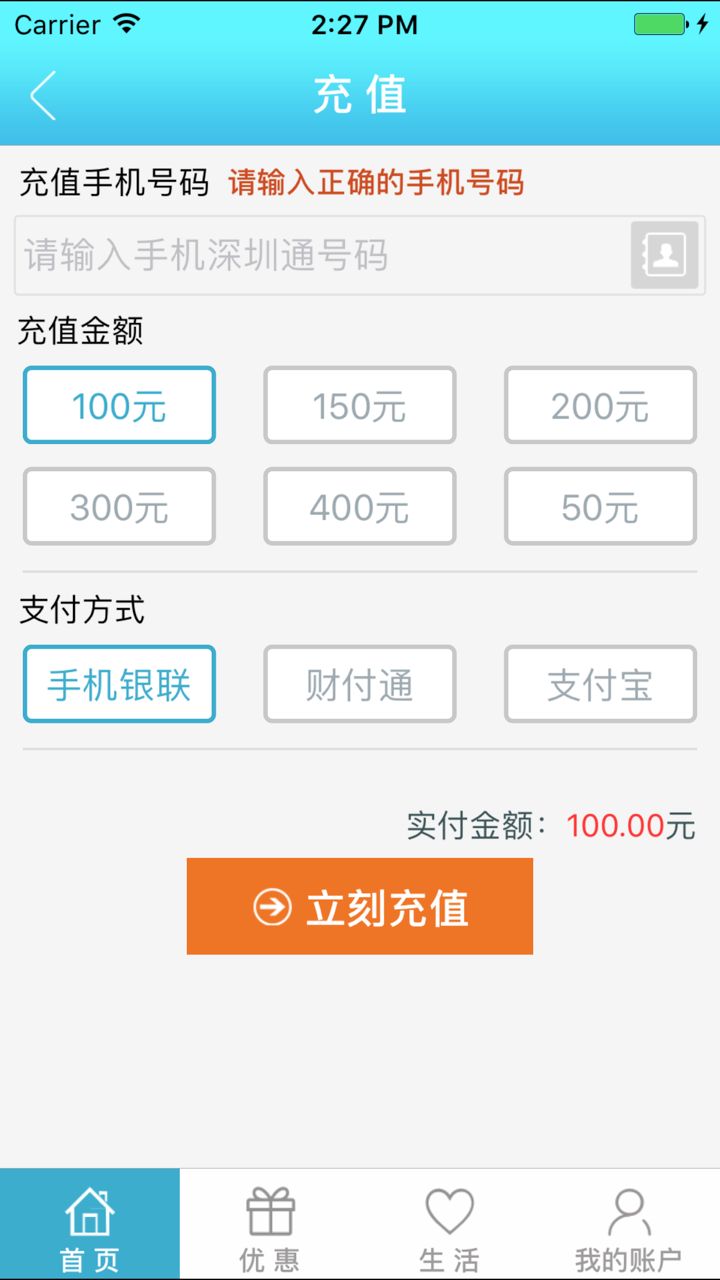Tap the 400元 amount button
The height and width of the screenshot is (1280, 720).
(x=359, y=506)
